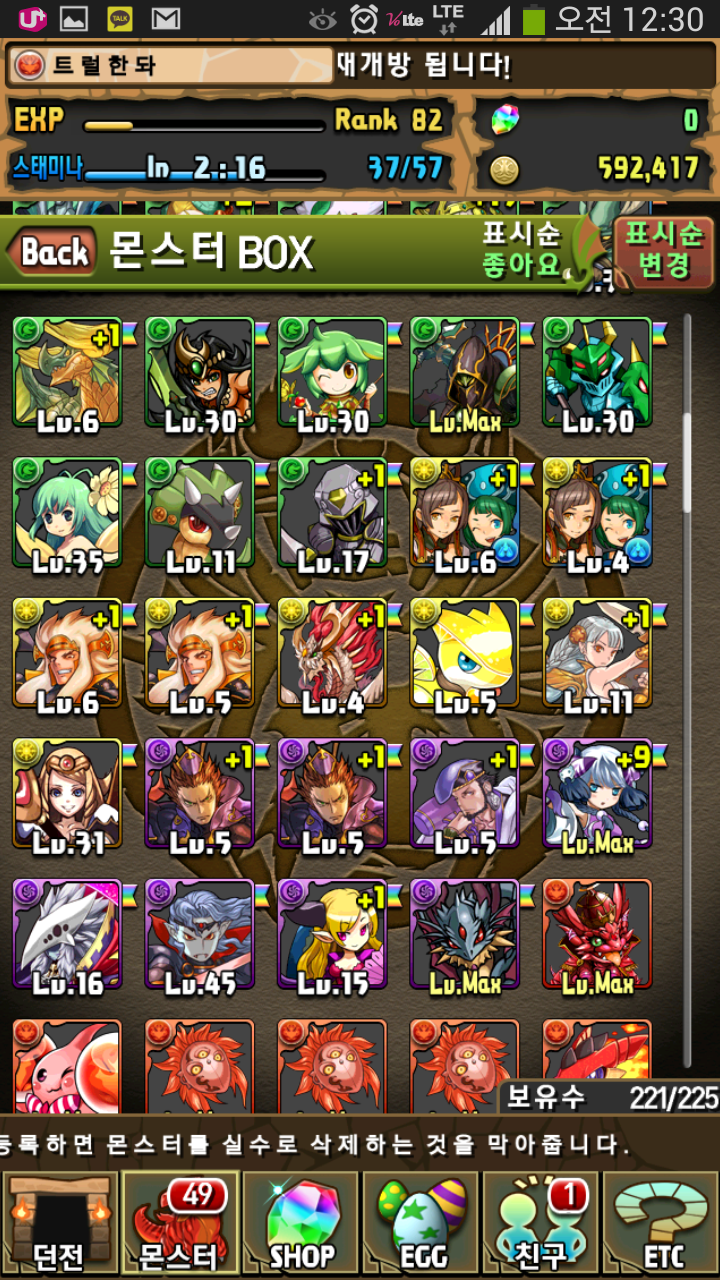Select the green dragon monster Lv.6
Screen dimensions: 720x1280
(x=67, y=373)
